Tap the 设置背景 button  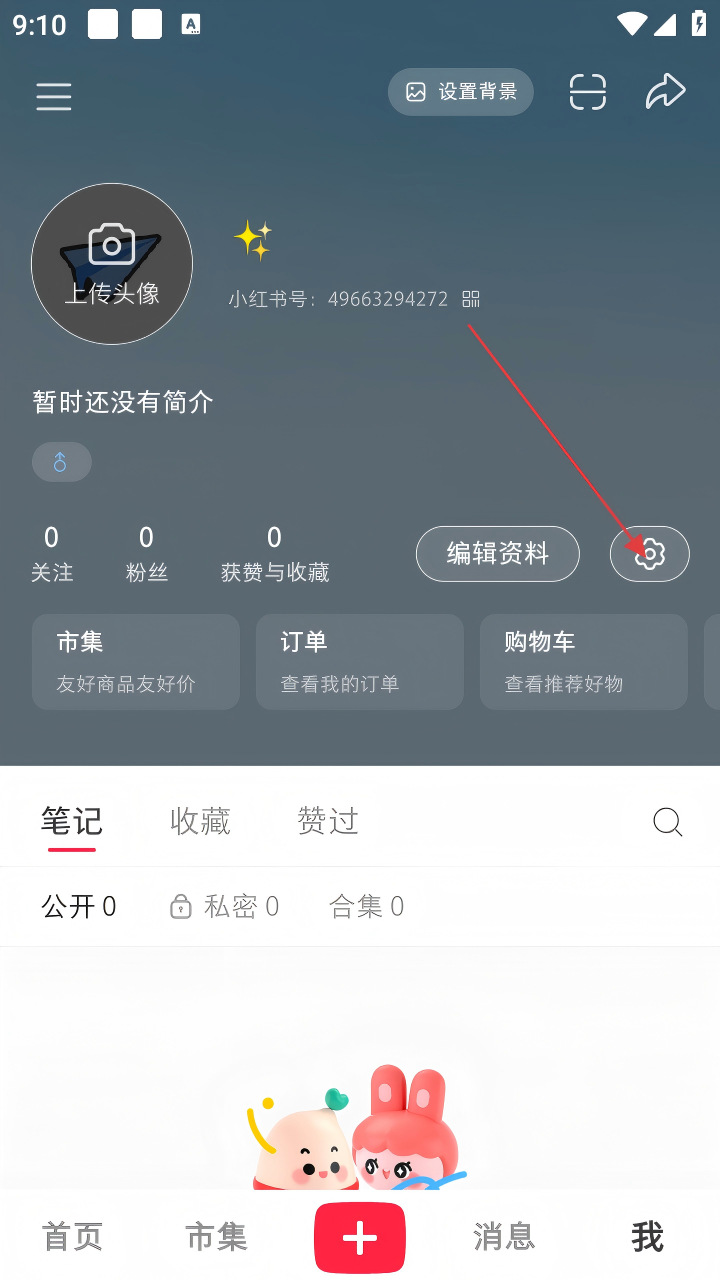click(461, 92)
